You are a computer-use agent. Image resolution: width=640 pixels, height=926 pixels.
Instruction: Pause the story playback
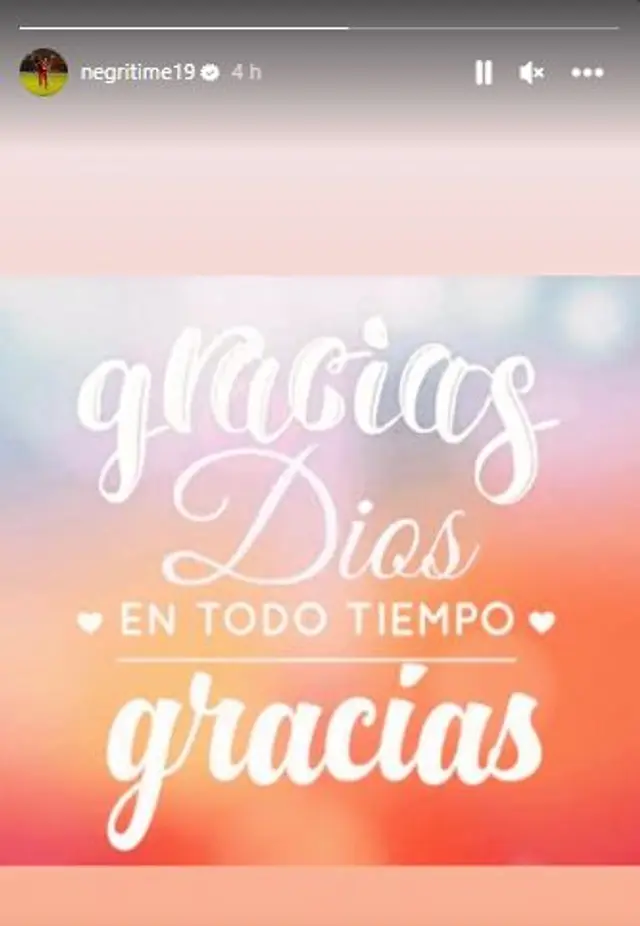(483, 72)
